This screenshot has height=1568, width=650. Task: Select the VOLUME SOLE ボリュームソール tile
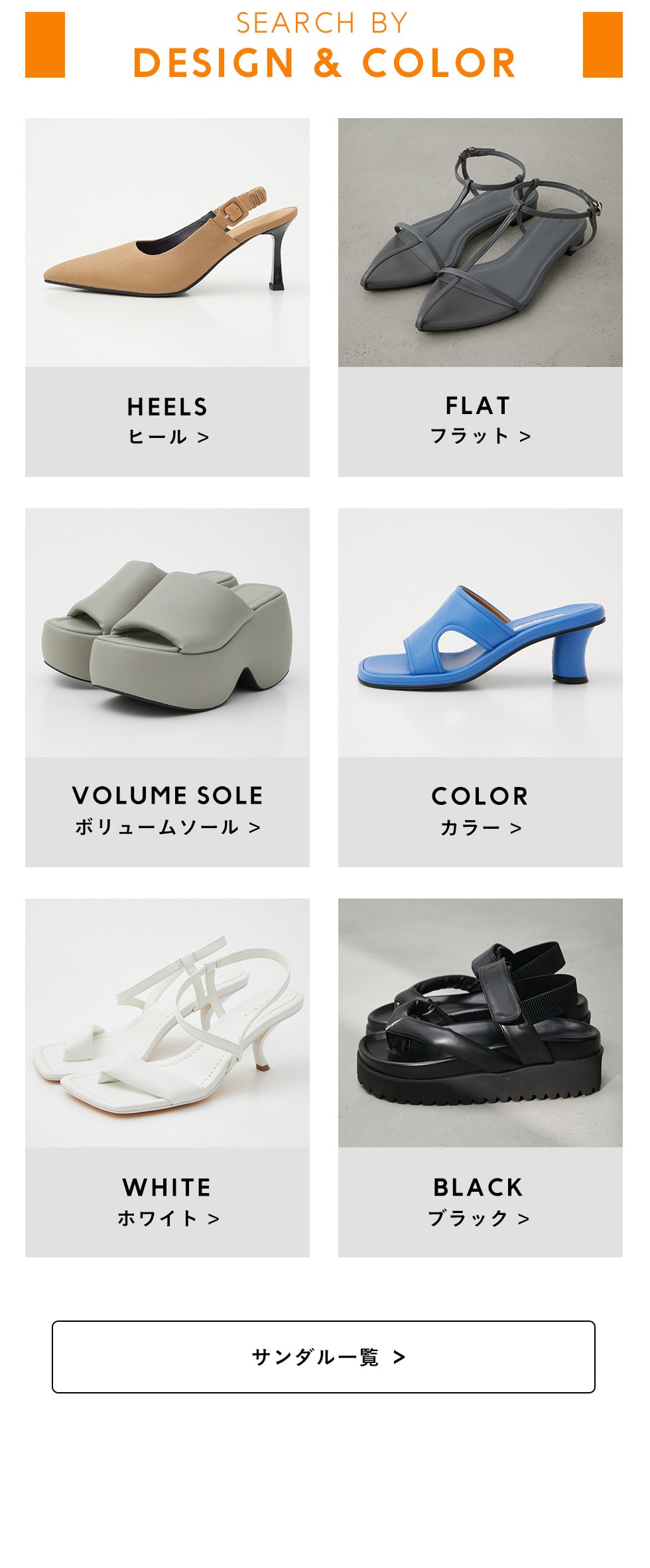tap(167, 810)
